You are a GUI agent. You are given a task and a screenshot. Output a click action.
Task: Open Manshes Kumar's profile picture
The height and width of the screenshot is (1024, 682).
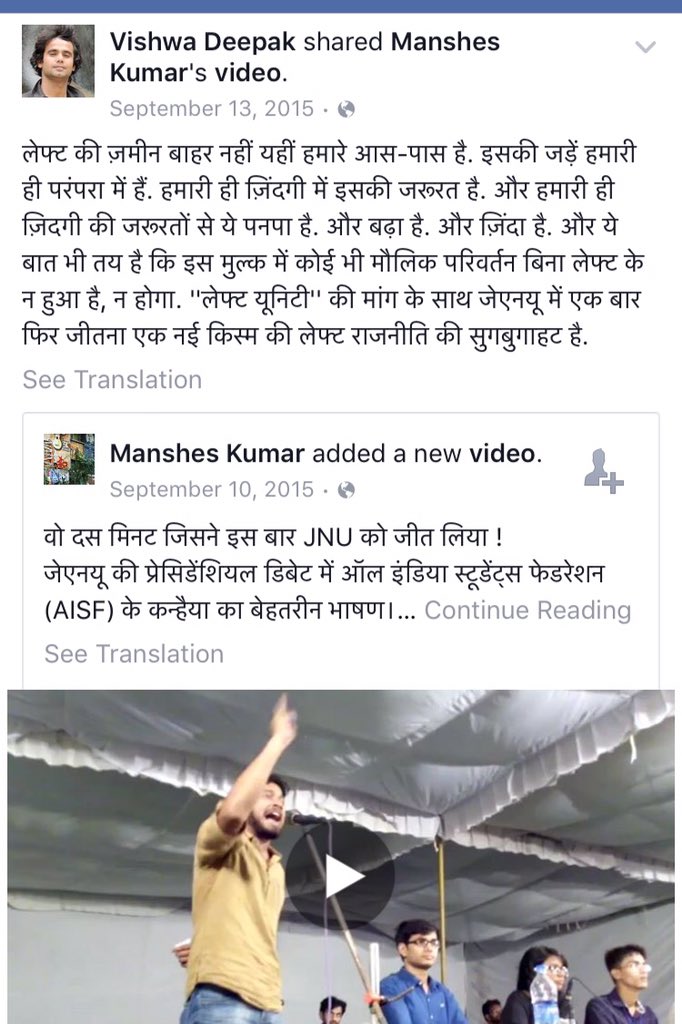tap(69, 459)
